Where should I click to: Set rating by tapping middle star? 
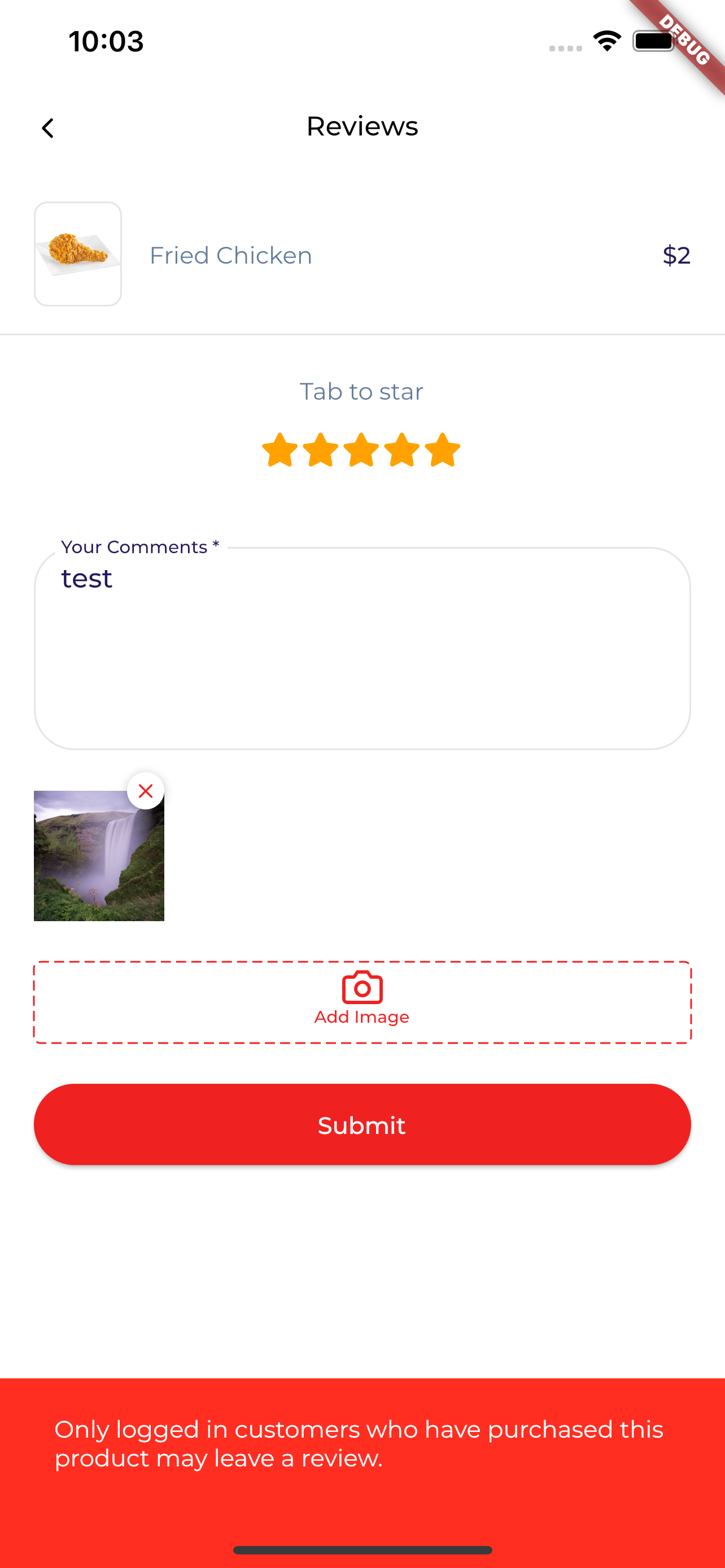click(x=361, y=450)
